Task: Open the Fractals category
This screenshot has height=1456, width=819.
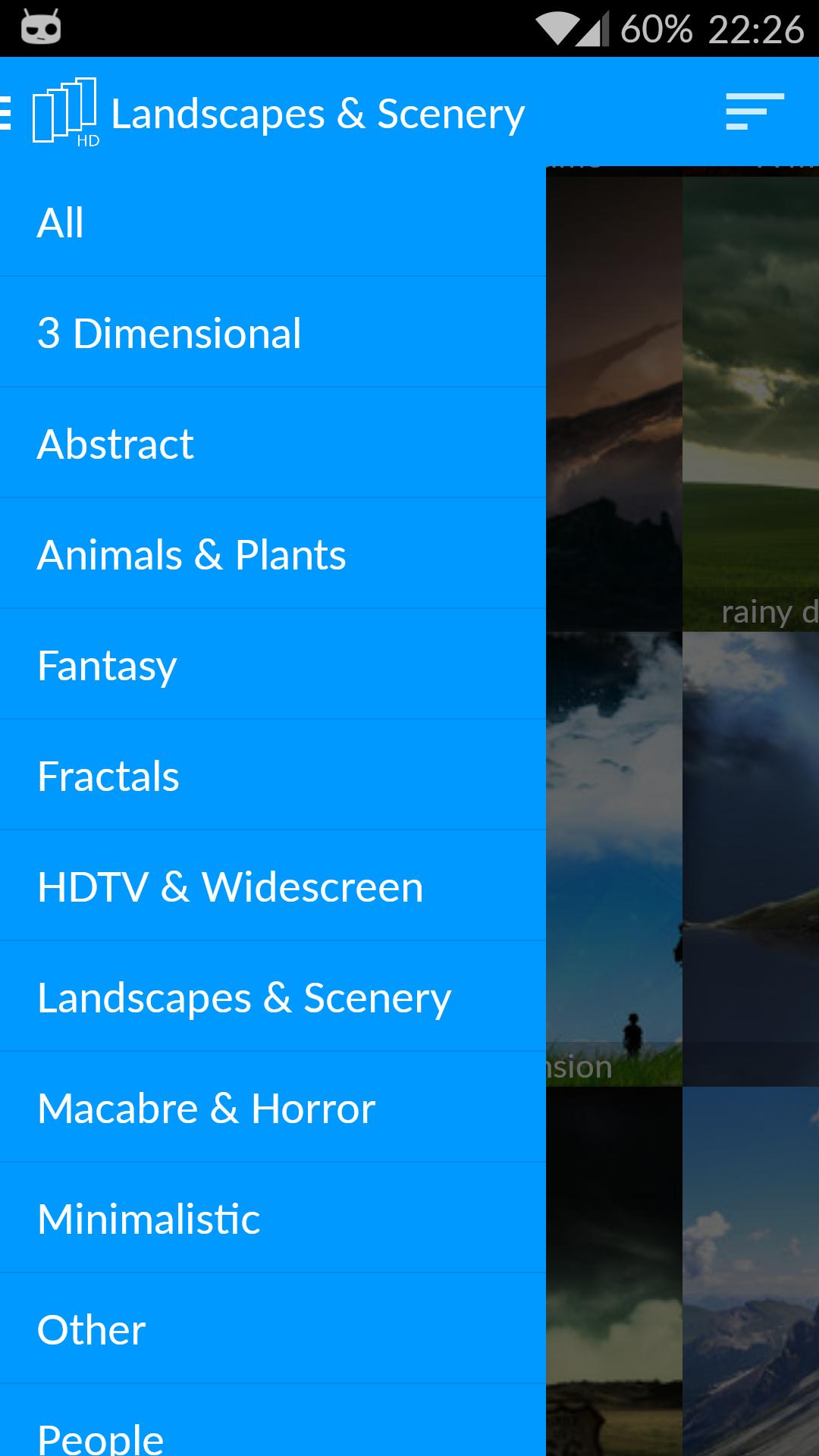Action: click(x=273, y=776)
